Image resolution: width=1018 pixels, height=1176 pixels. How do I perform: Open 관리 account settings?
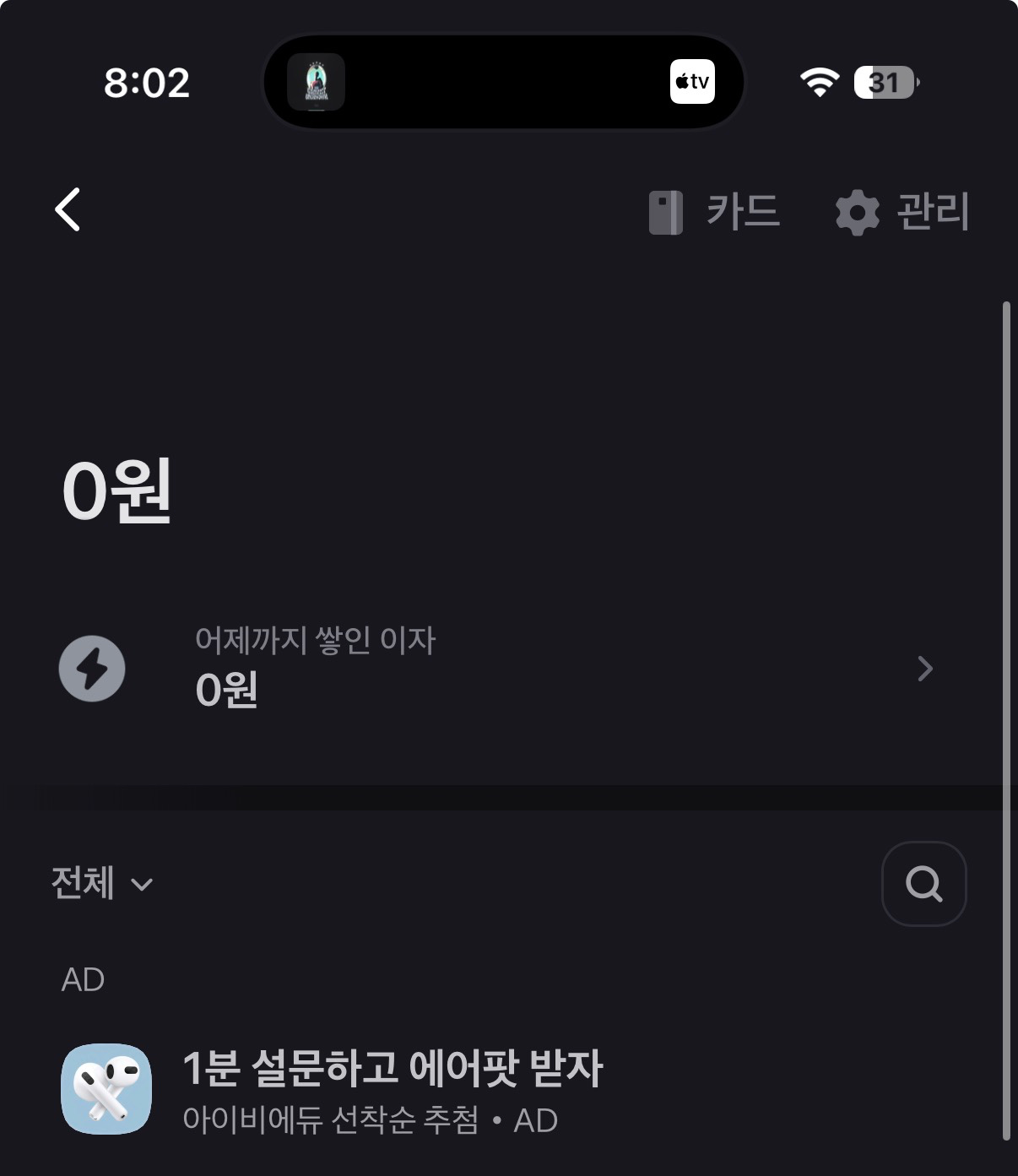[902, 212]
